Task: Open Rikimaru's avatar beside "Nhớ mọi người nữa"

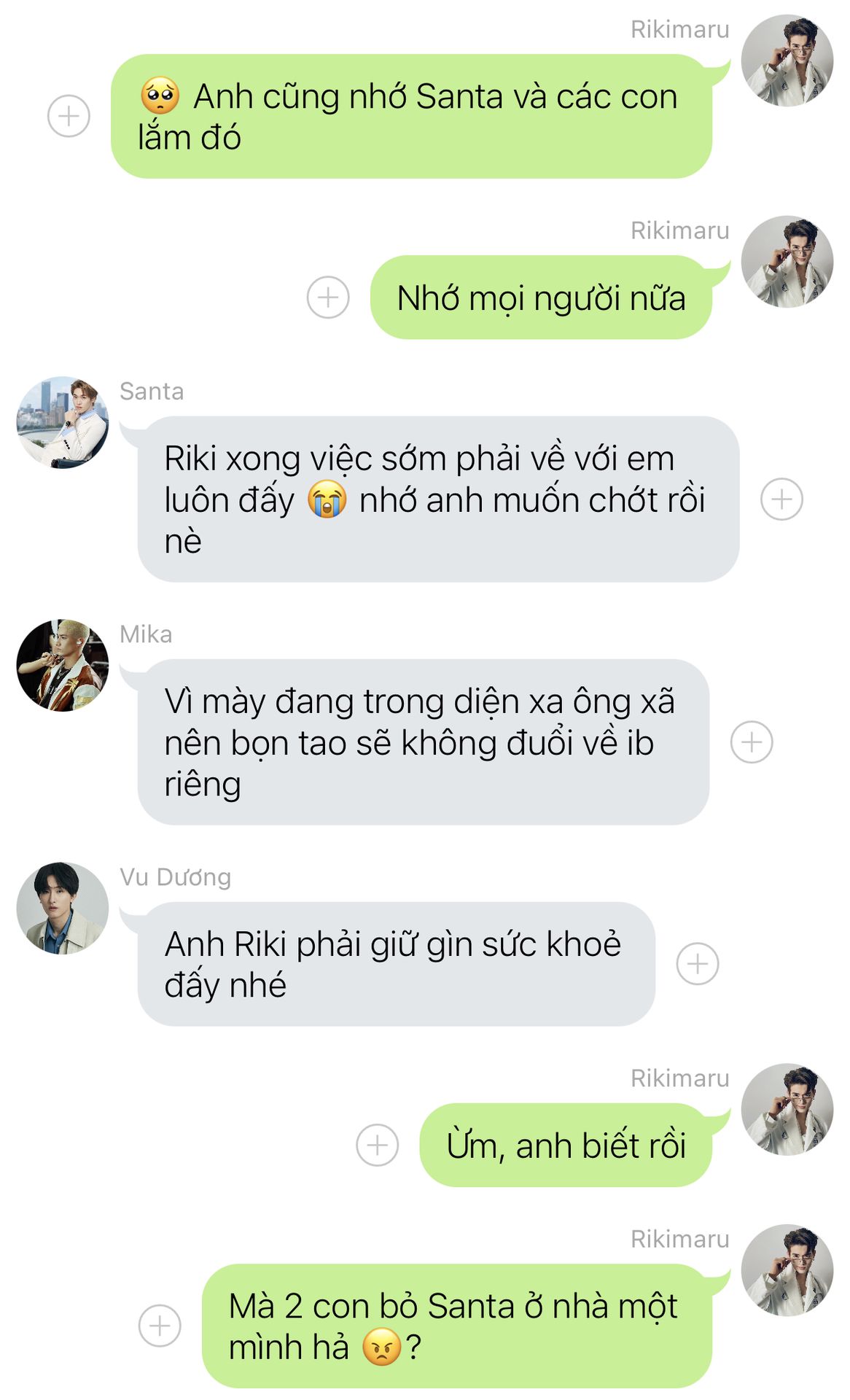Action: coord(787,262)
